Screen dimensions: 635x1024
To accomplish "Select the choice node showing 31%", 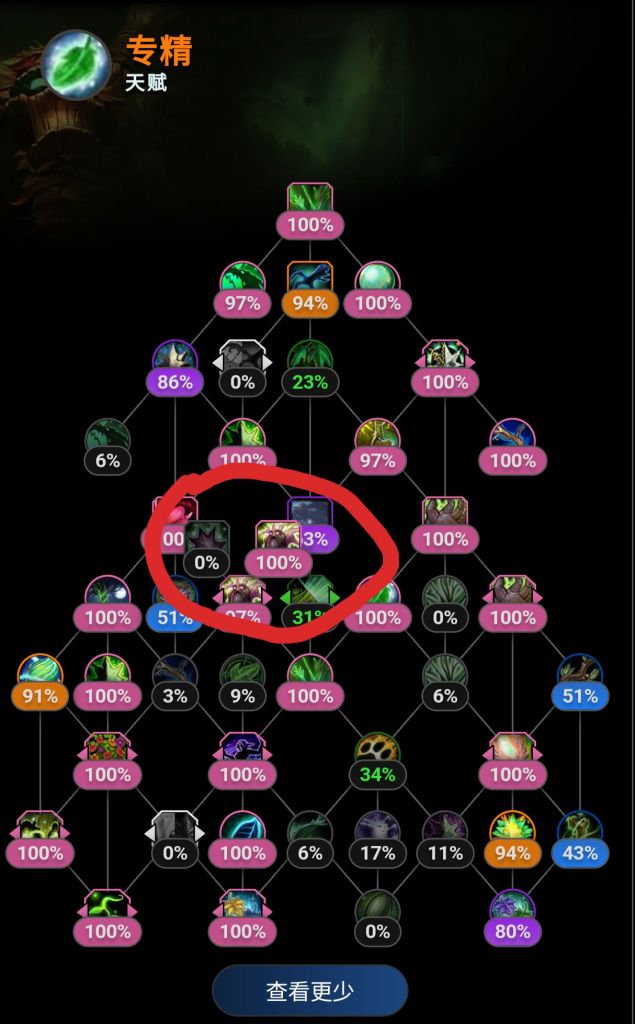I will [x=310, y=598].
